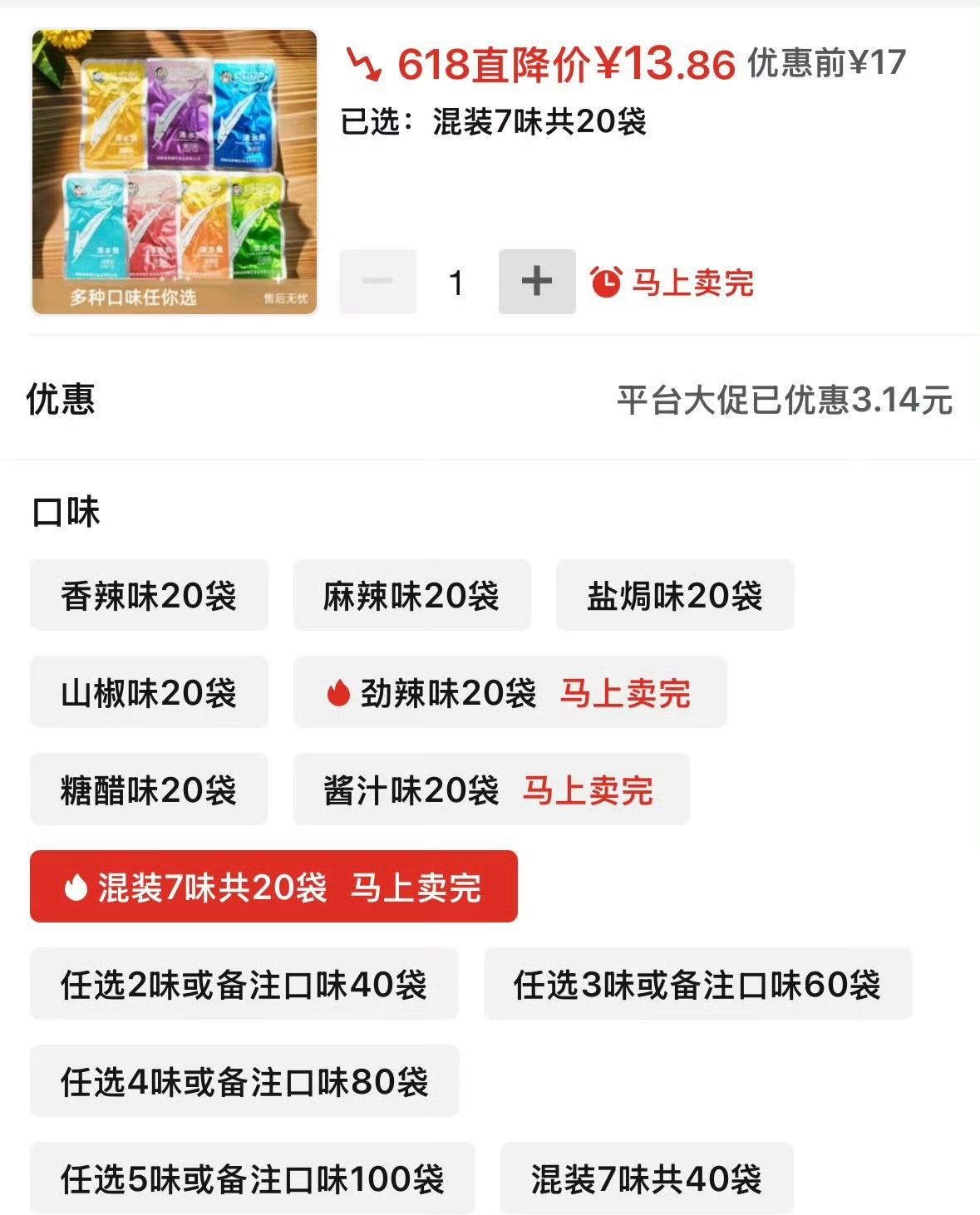Image resolution: width=980 pixels, height=1215 pixels.
Task: Pick 酱汁味20袋 flavor option
Action: click(x=490, y=790)
